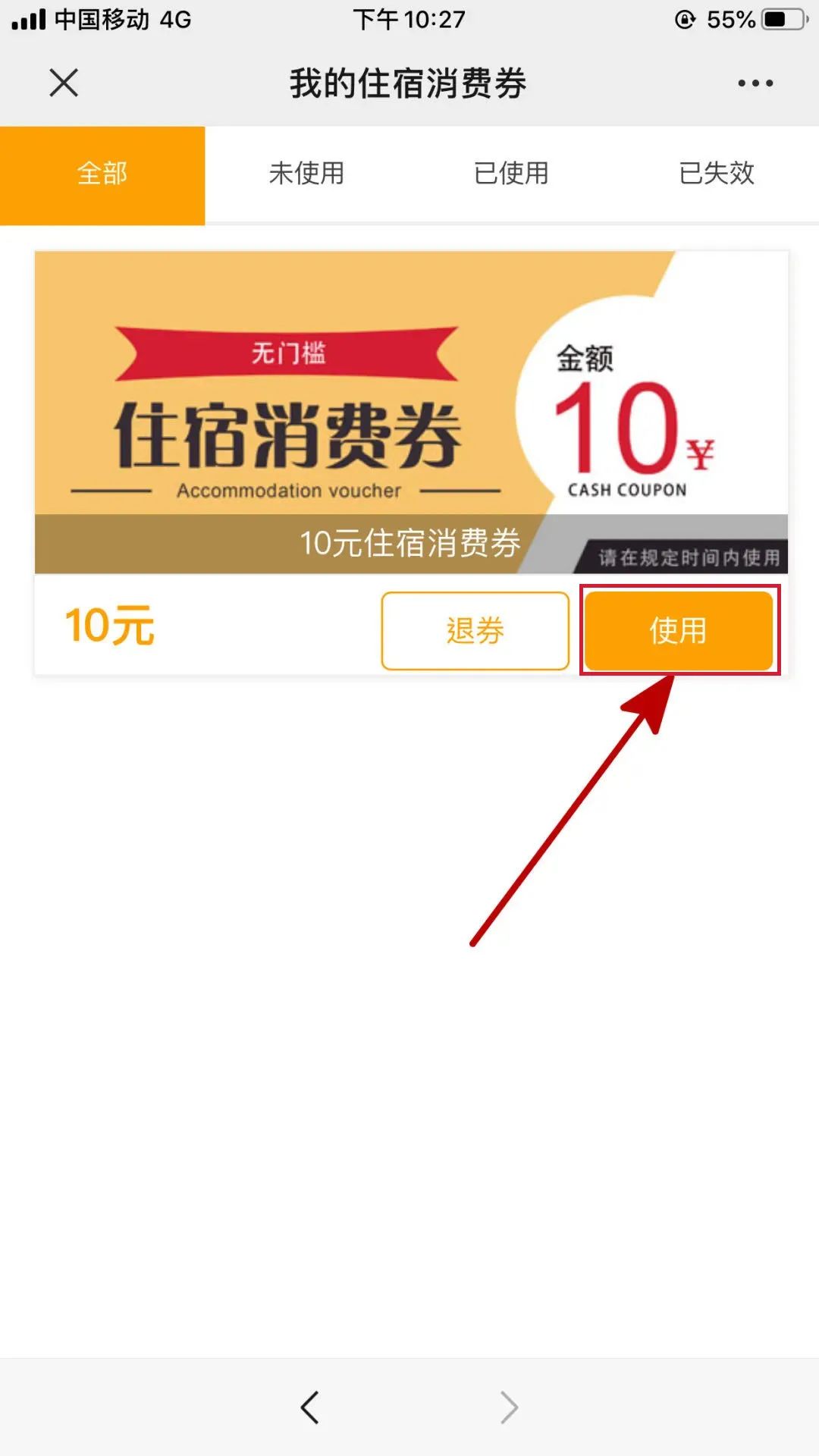Switch to the 未使用 tab
Image resolution: width=819 pixels, height=1456 pixels.
click(307, 174)
